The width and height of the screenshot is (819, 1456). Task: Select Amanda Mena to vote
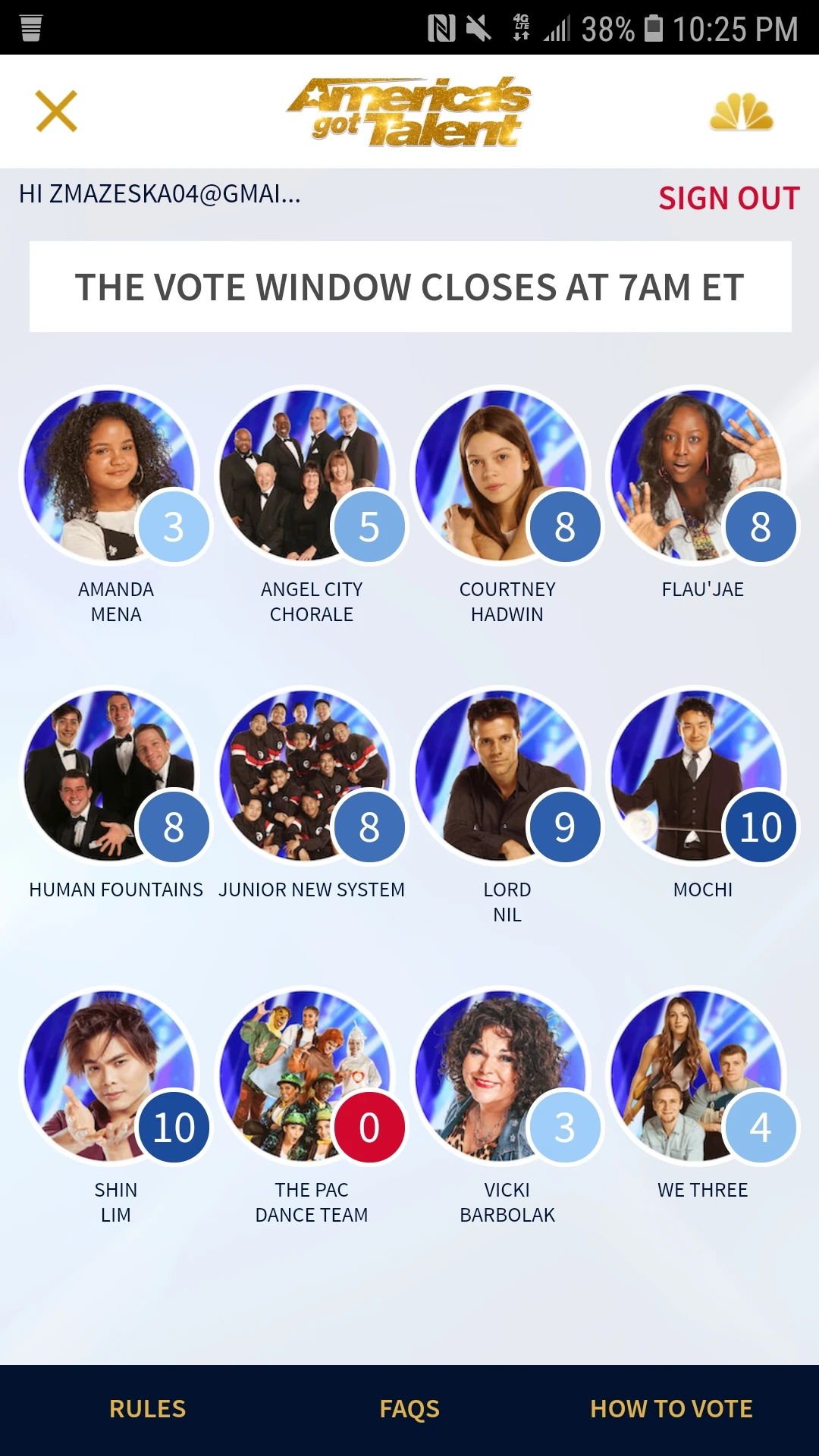110,475
